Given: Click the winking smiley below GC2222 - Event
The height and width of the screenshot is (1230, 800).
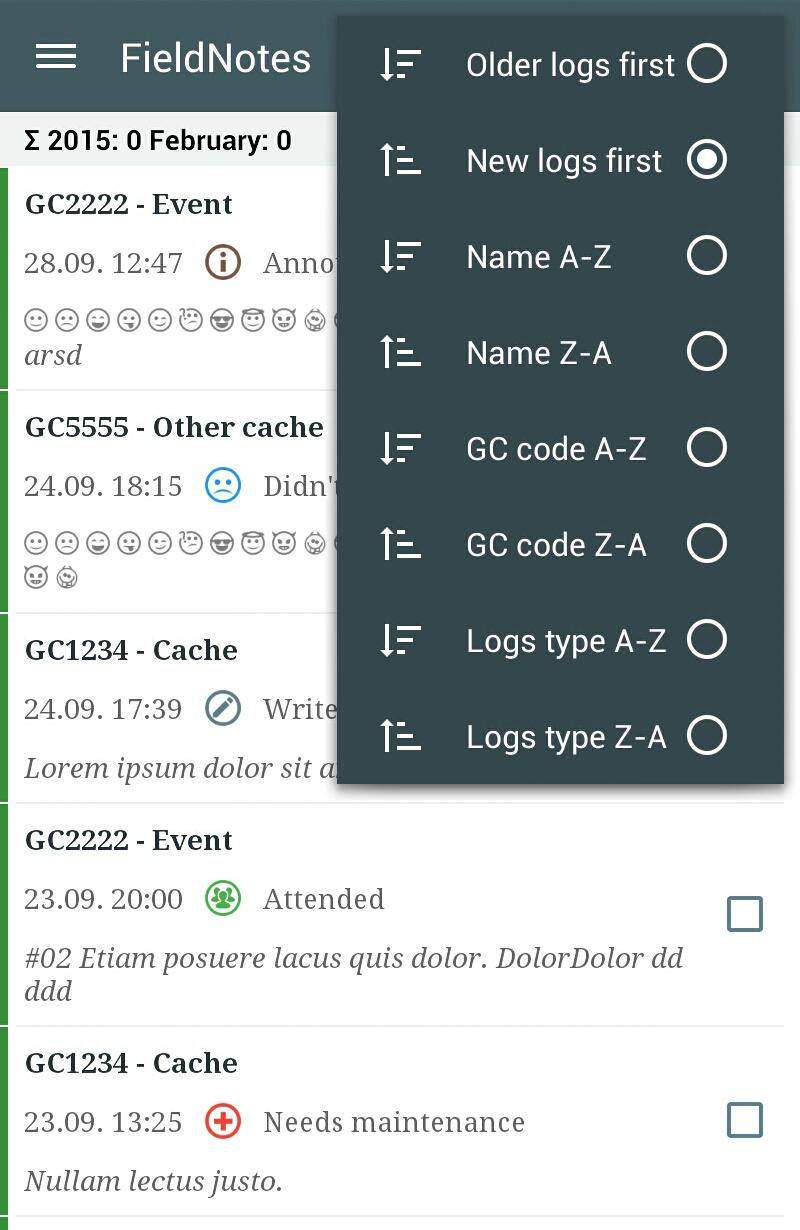Looking at the screenshot, I should tap(158, 319).
